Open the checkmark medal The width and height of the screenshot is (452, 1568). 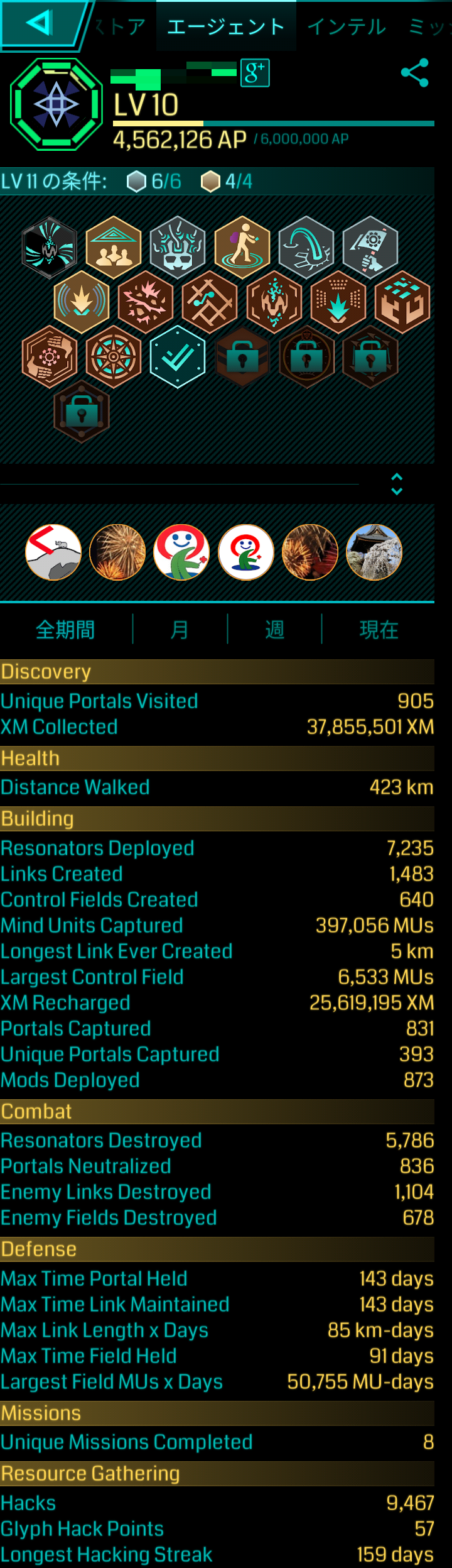pos(178,357)
